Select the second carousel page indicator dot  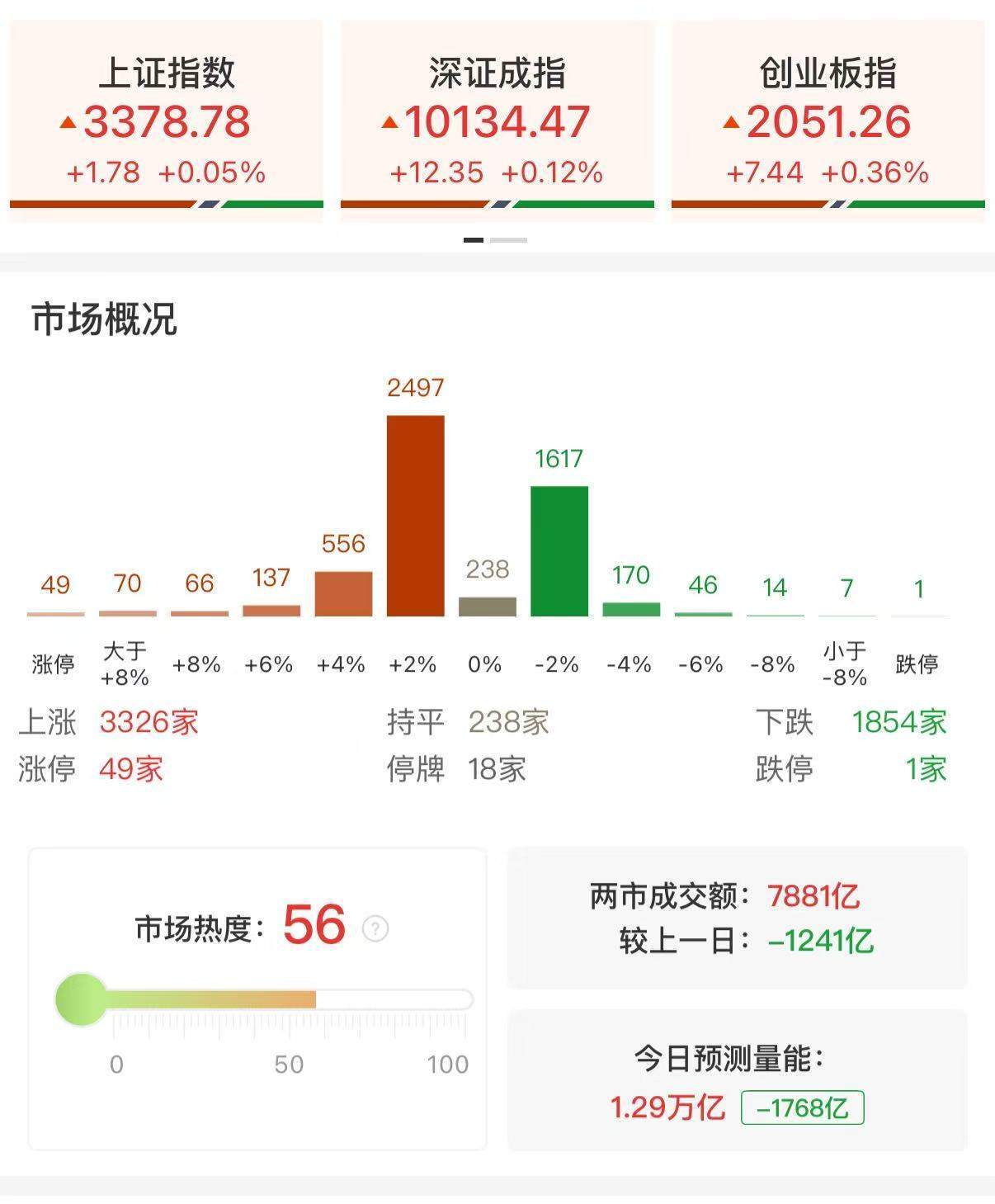pyautogui.click(x=511, y=239)
